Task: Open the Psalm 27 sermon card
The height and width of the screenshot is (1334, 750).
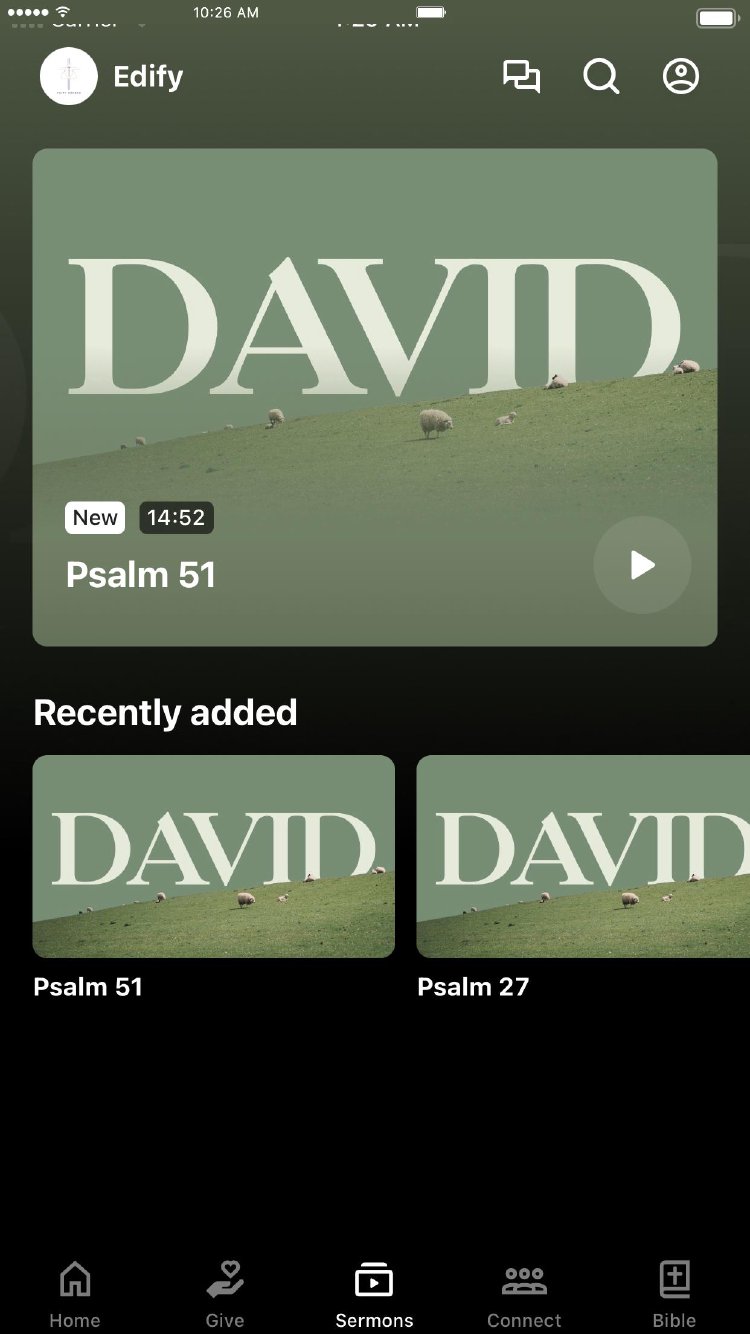Action: coord(583,856)
